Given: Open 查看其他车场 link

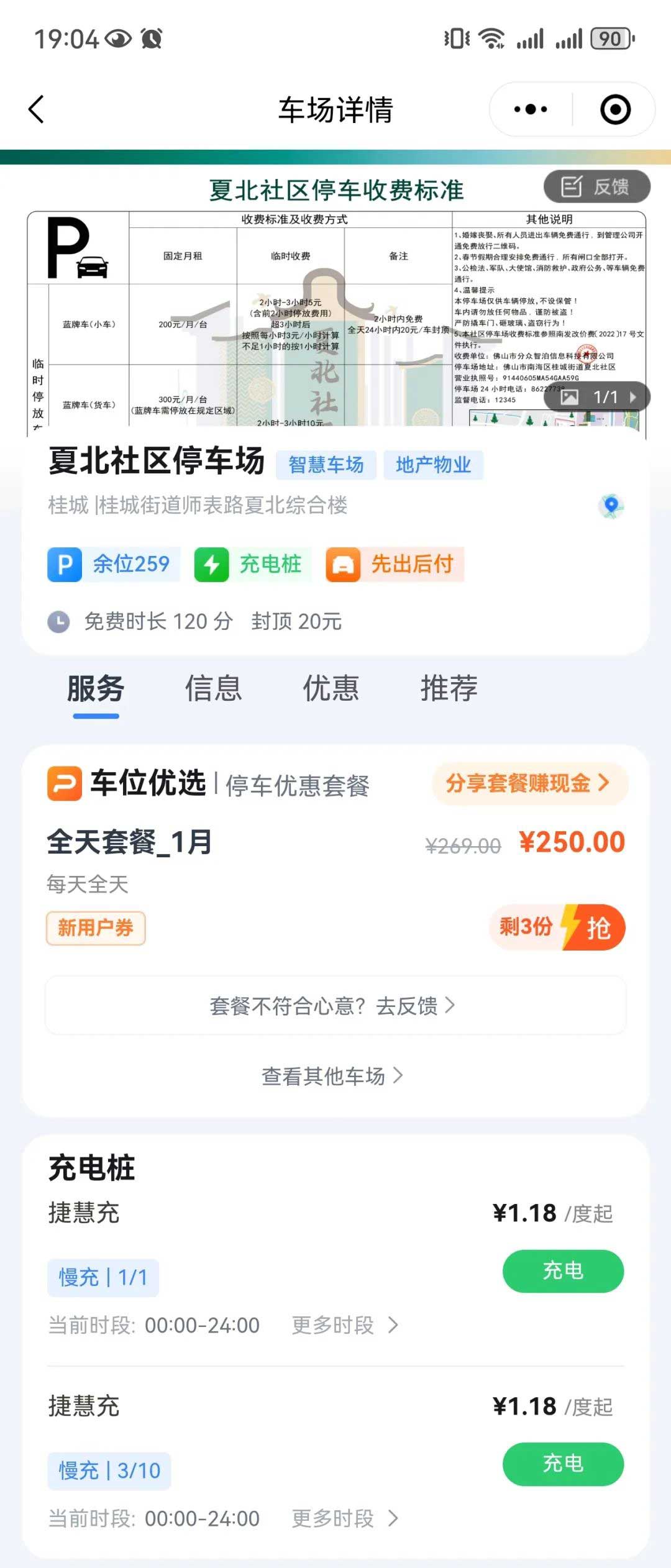Looking at the screenshot, I should point(333,1076).
